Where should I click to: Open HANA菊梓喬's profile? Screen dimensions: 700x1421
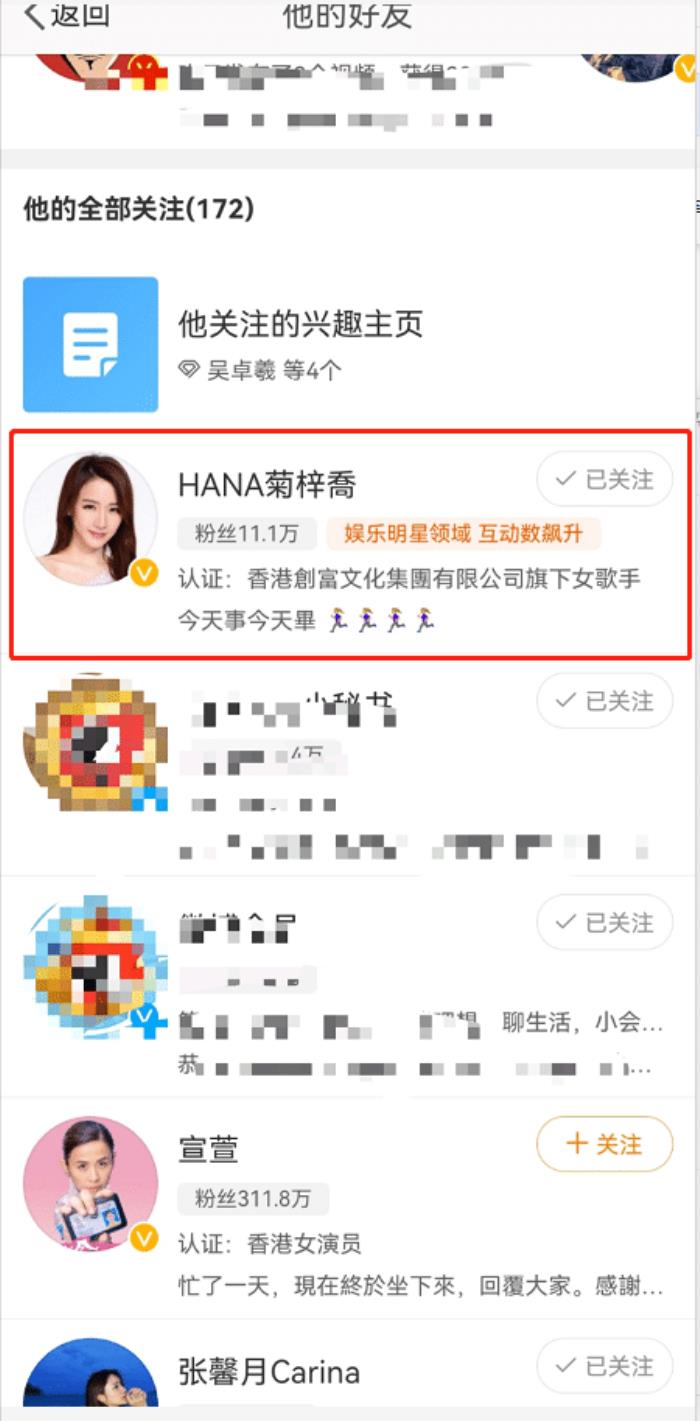click(x=267, y=485)
